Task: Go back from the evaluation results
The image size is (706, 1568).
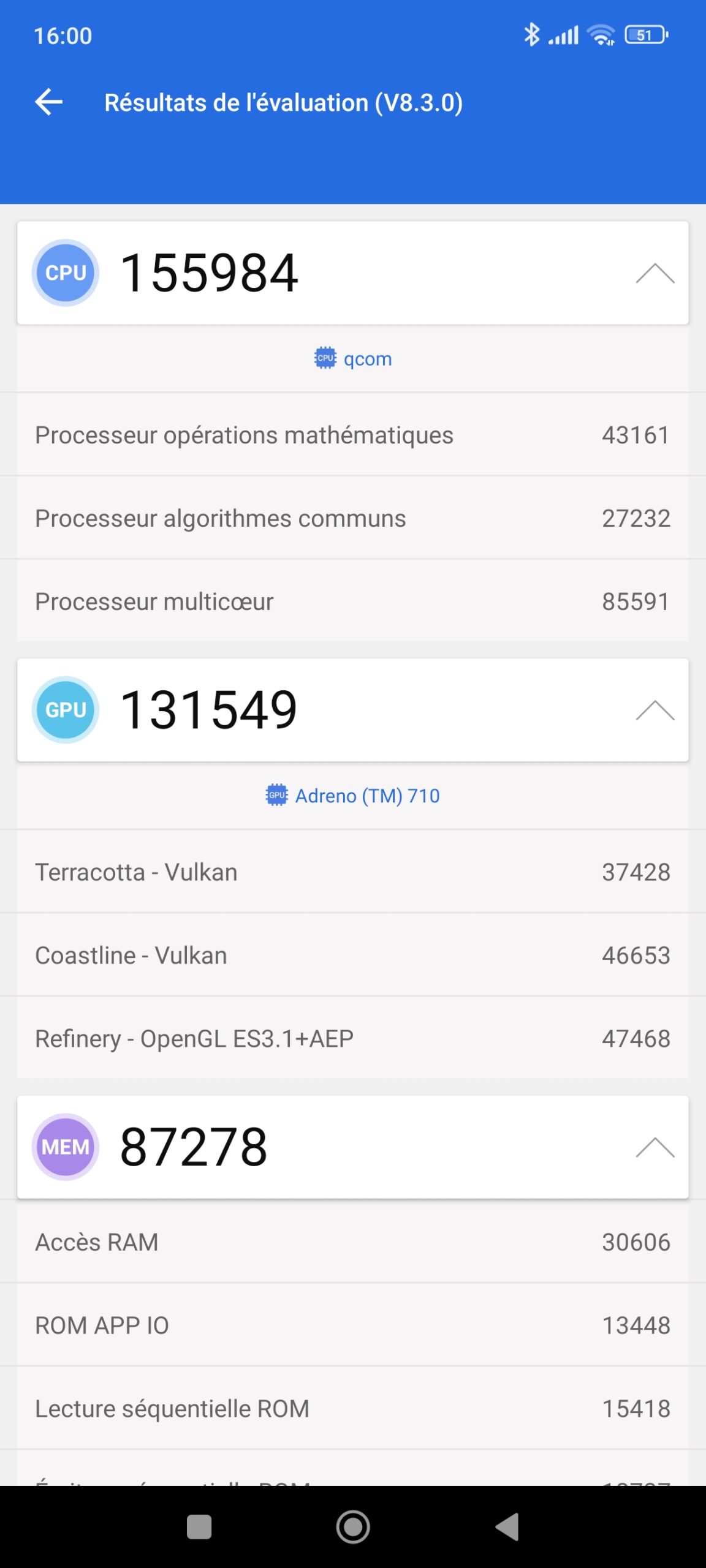Action: (49, 102)
